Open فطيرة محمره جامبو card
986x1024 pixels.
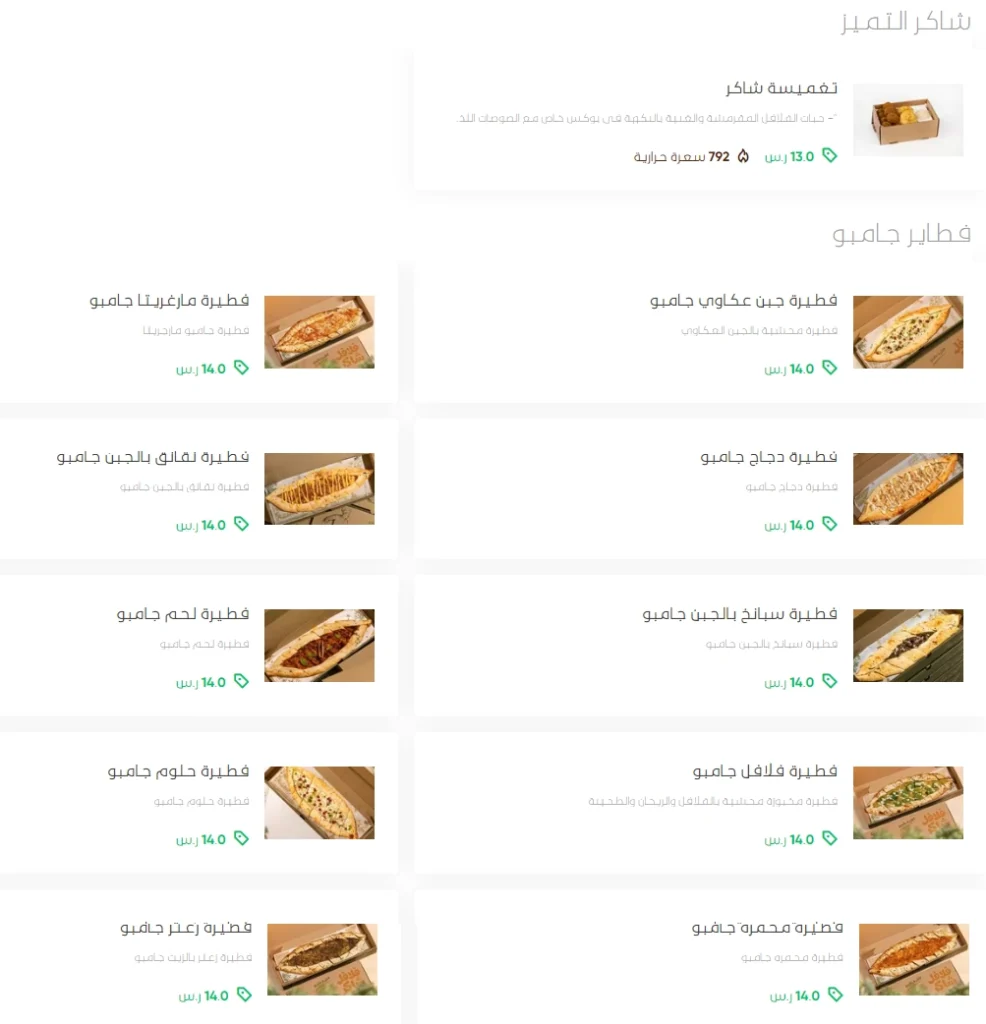[700, 958]
